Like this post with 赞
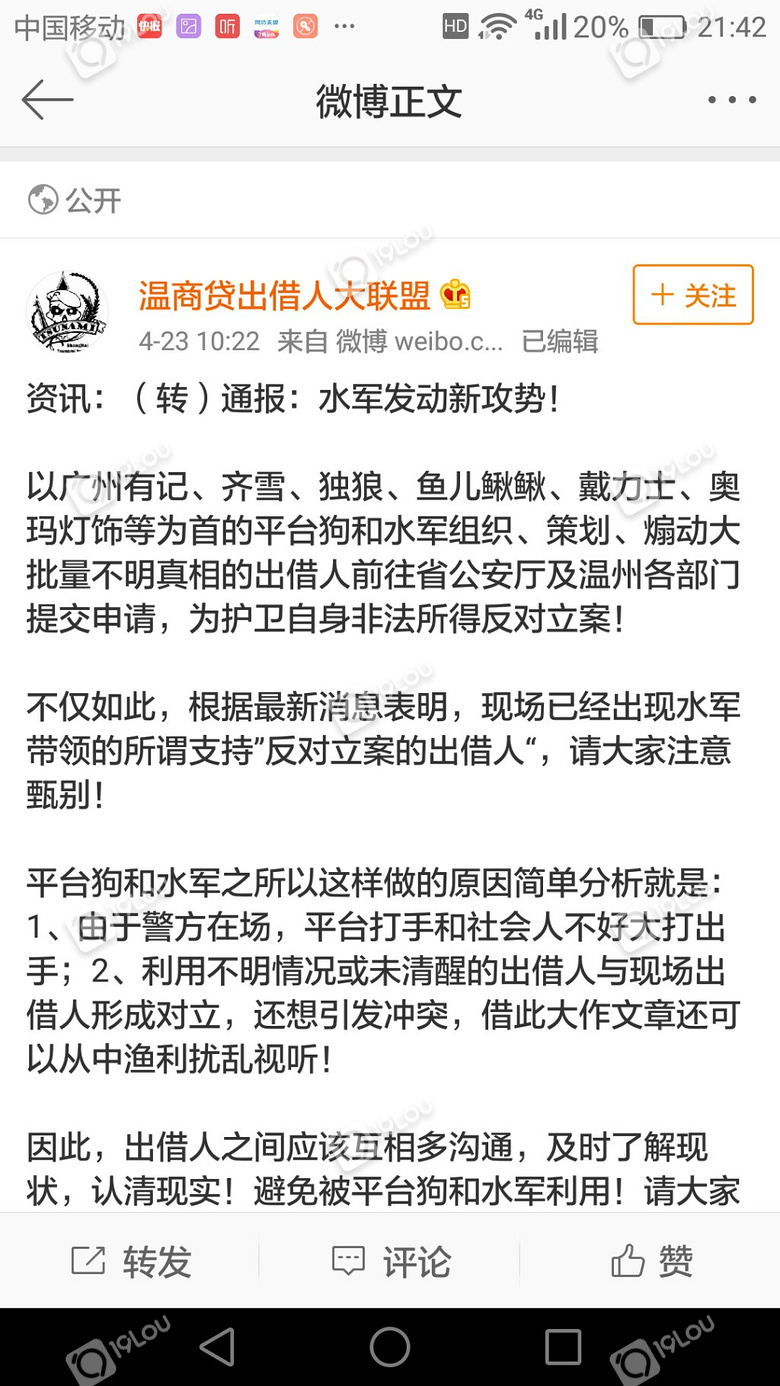This screenshot has width=780, height=1386. [652, 1261]
